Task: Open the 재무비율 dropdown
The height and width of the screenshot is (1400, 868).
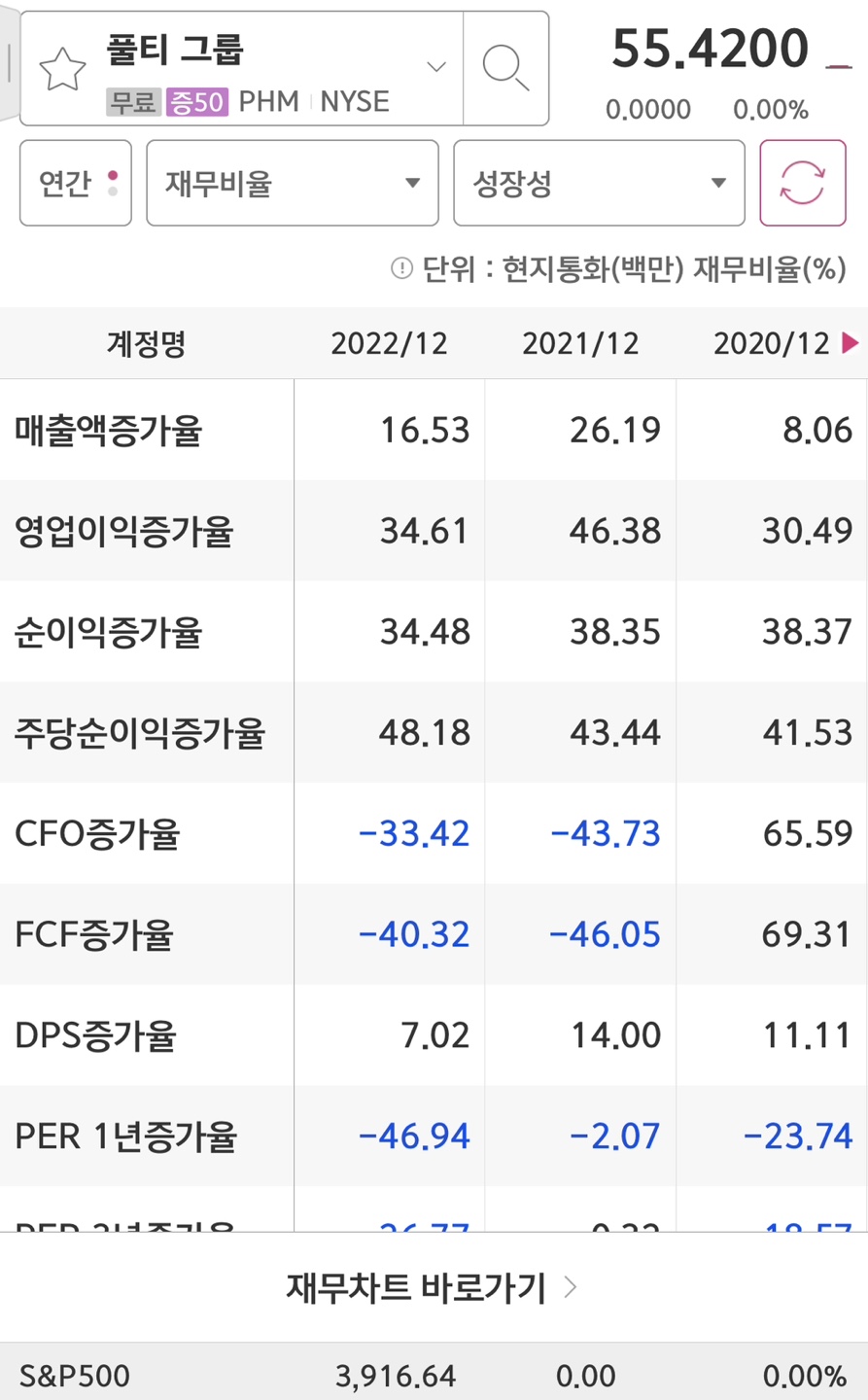Action: coord(292,183)
